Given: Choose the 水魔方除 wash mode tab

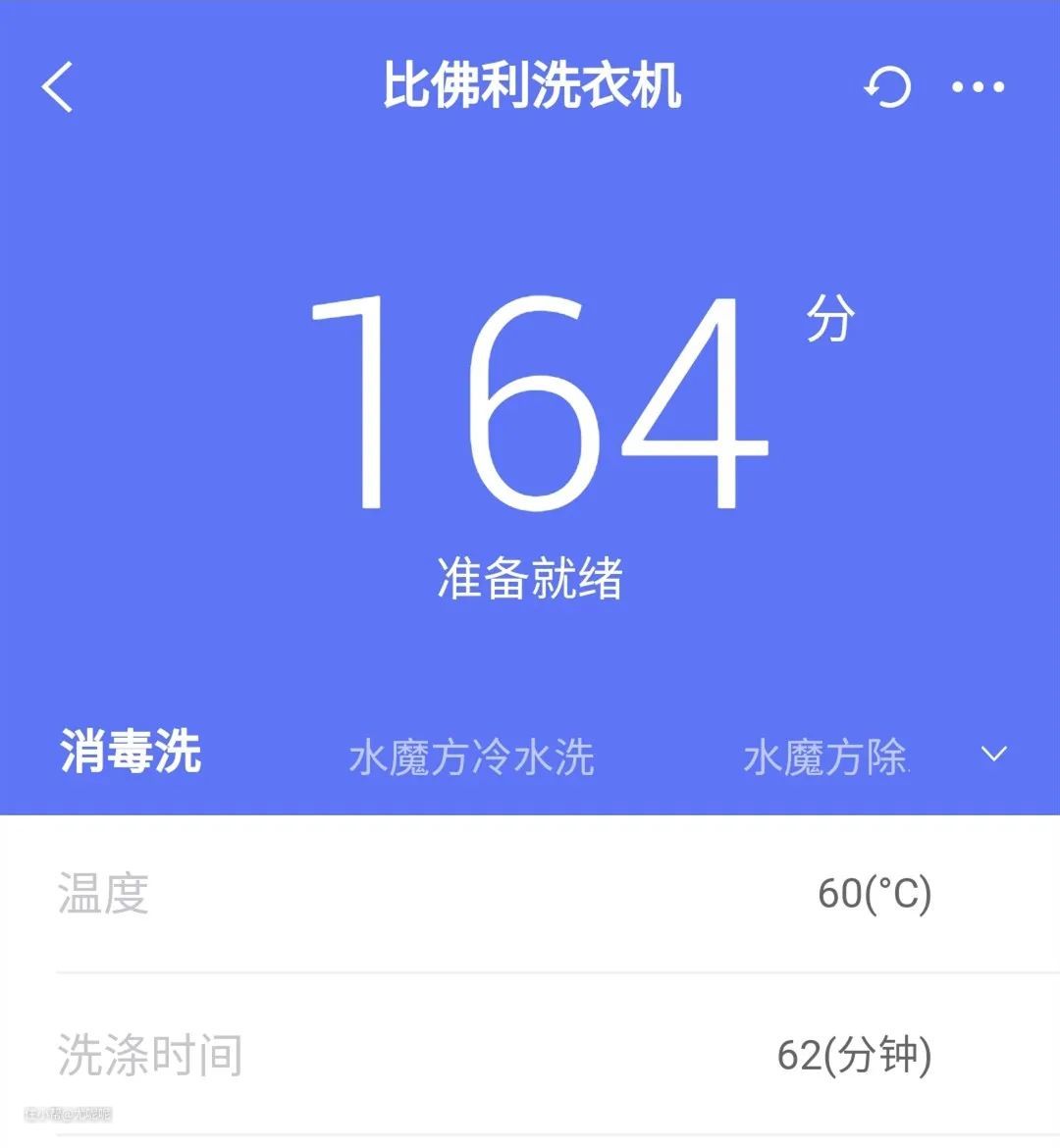Looking at the screenshot, I should tap(824, 757).
